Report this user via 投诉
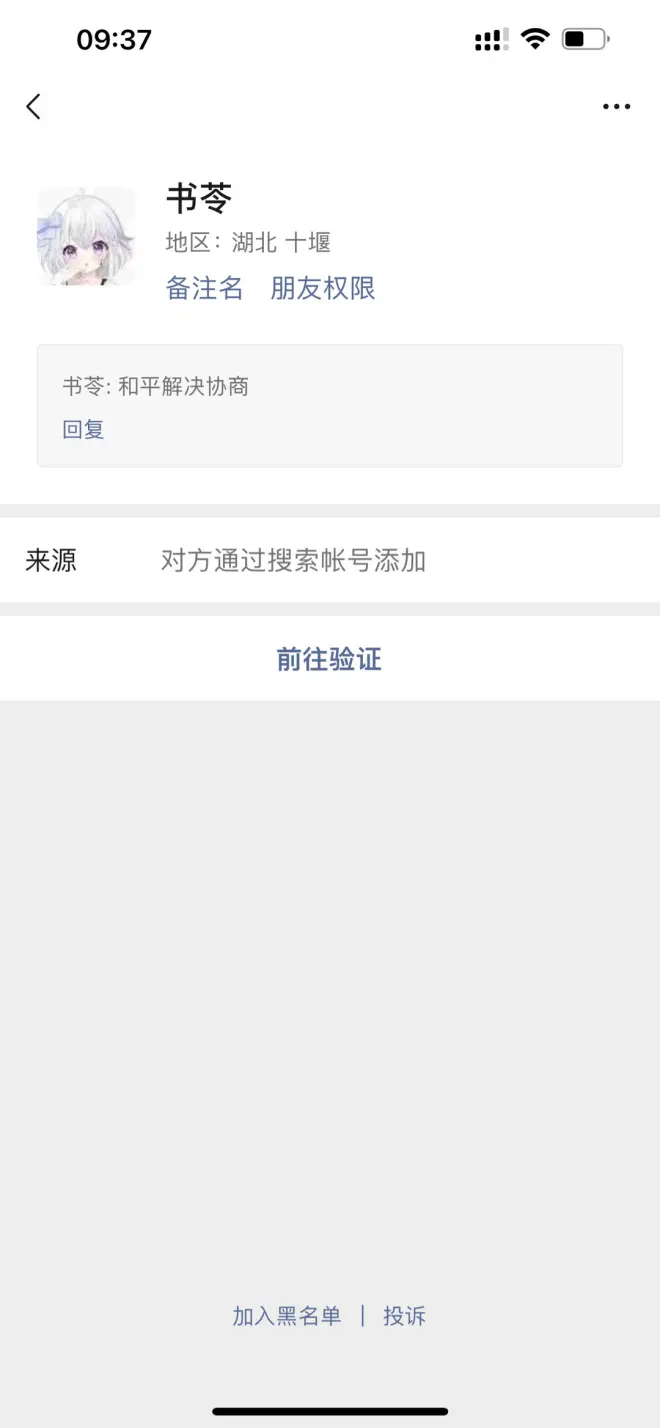Image resolution: width=660 pixels, height=1428 pixels. (x=404, y=1316)
